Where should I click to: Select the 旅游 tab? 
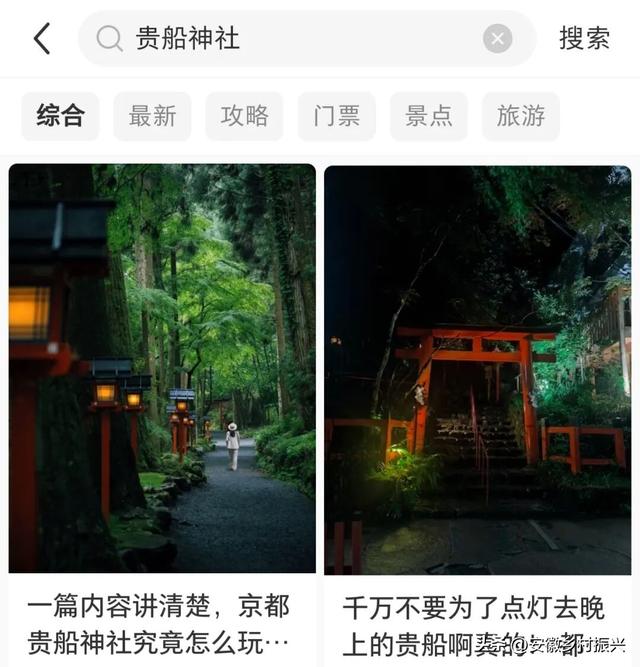pos(521,116)
